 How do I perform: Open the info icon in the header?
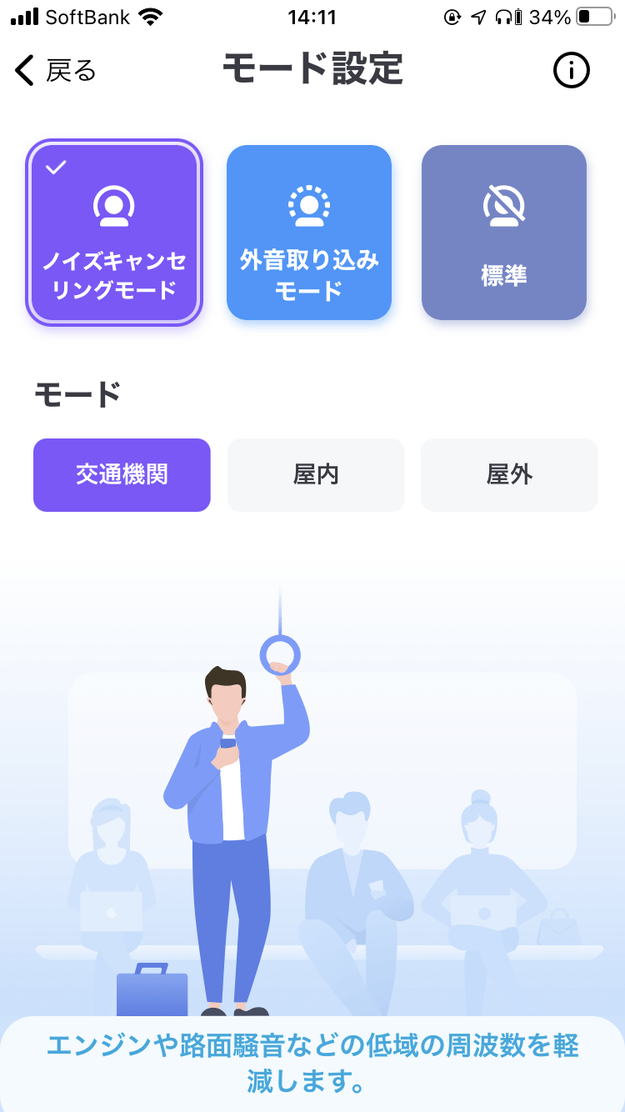(571, 70)
